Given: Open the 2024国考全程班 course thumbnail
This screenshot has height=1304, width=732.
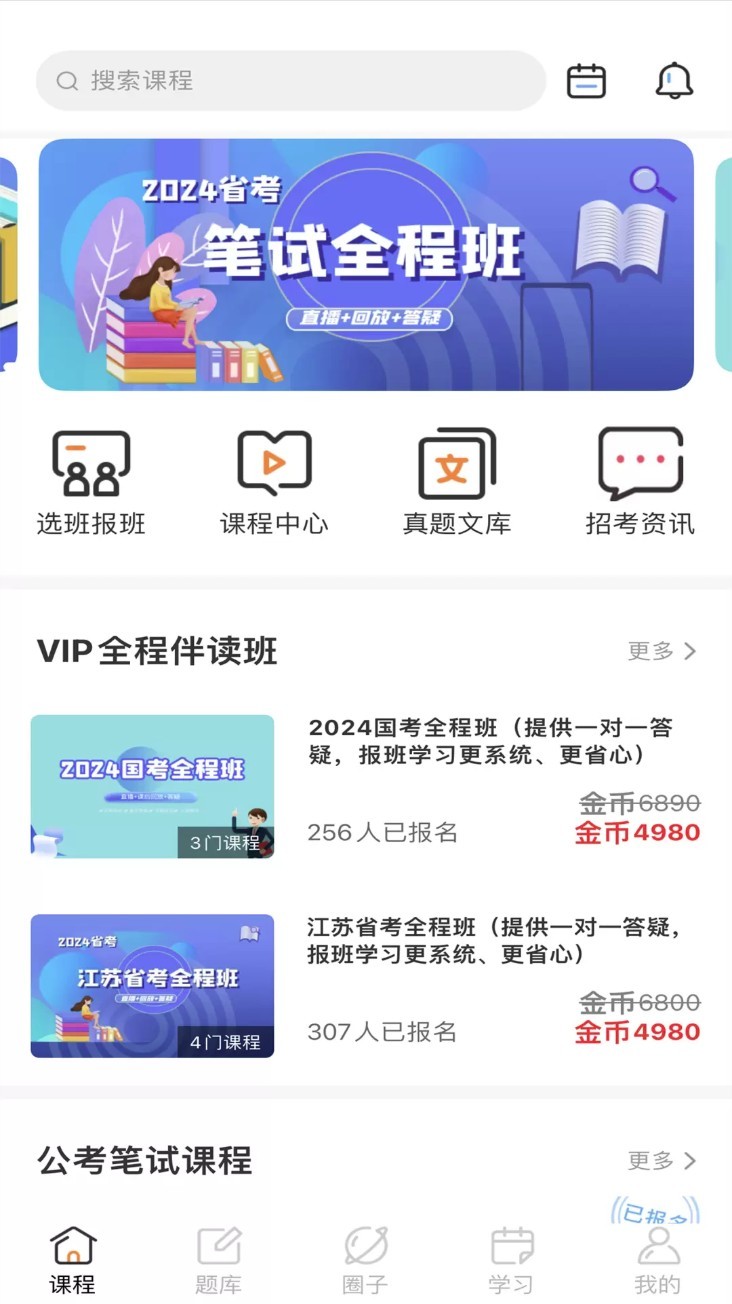Looking at the screenshot, I should point(151,786).
